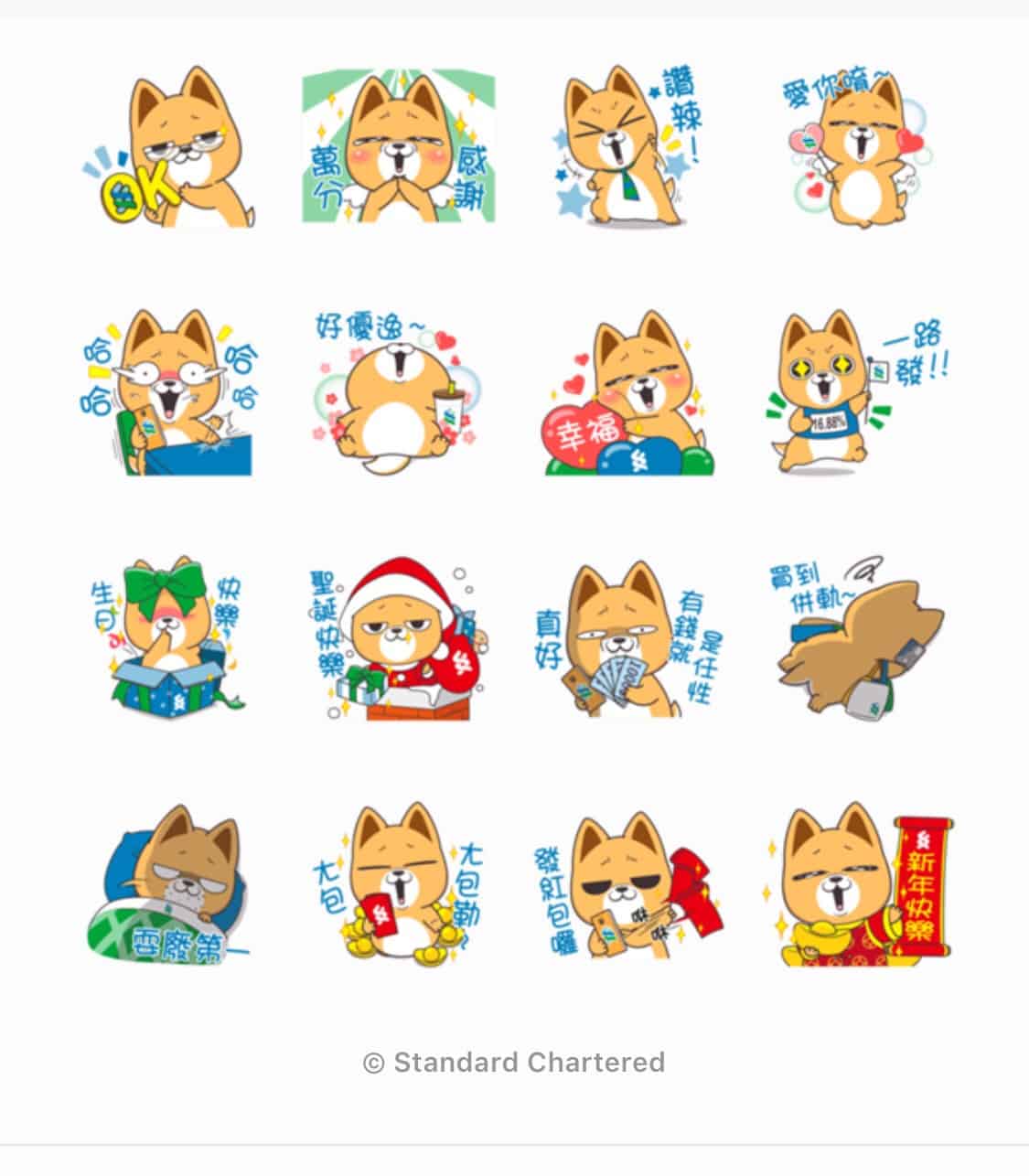Preview the 萬分感謝 sticker
1029x1176 pixels.
tap(399, 148)
